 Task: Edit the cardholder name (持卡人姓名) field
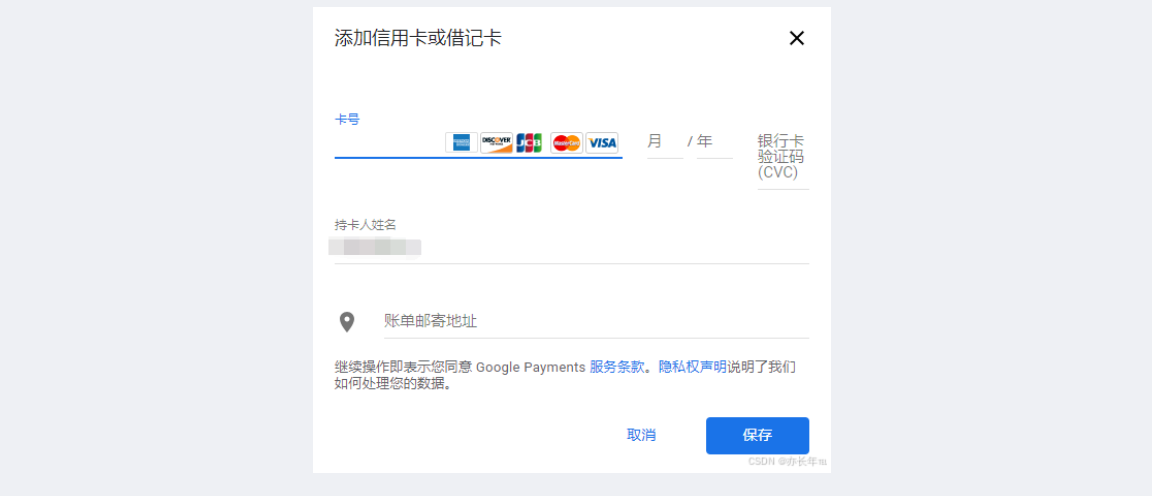click(570, 247)
